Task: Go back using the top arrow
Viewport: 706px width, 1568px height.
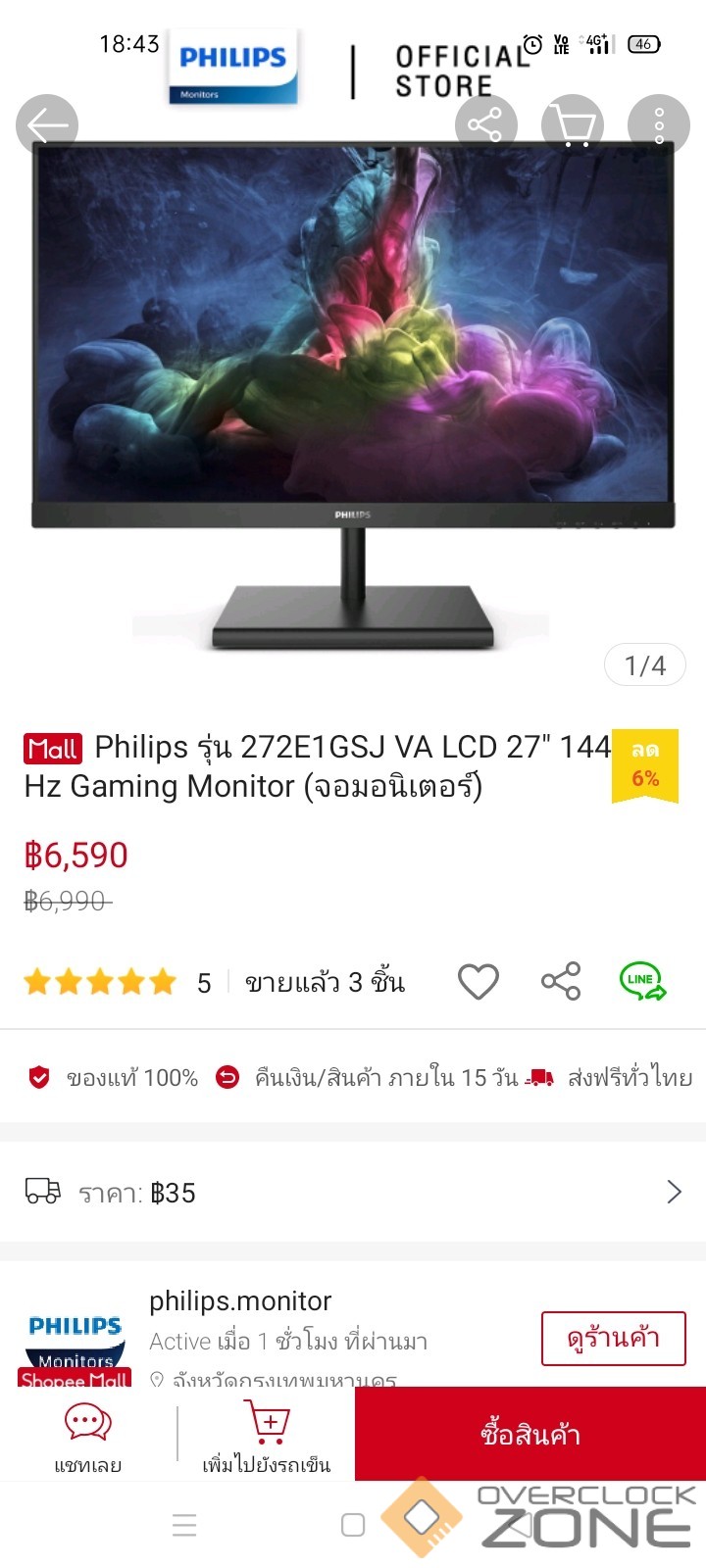Action: pyautogui.click(x=46, y=125)
